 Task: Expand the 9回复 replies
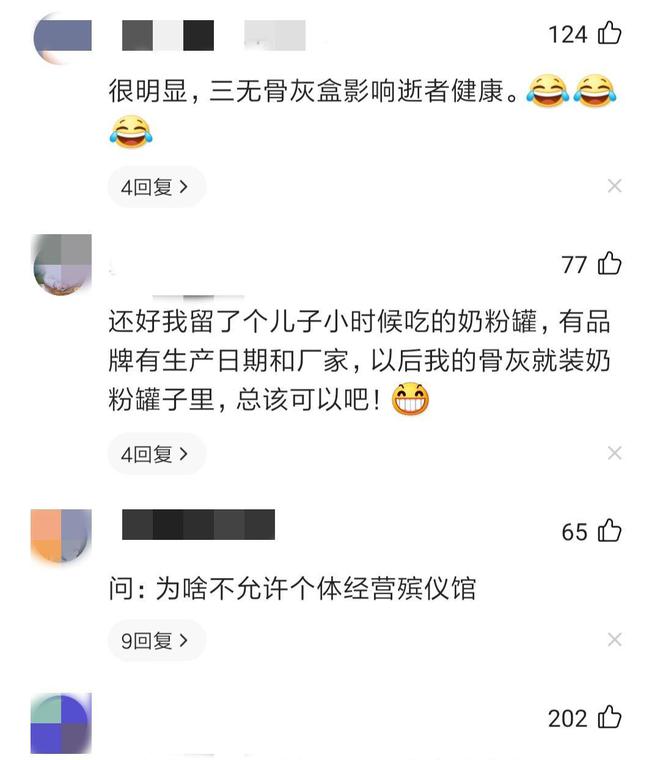click(156, 640)
